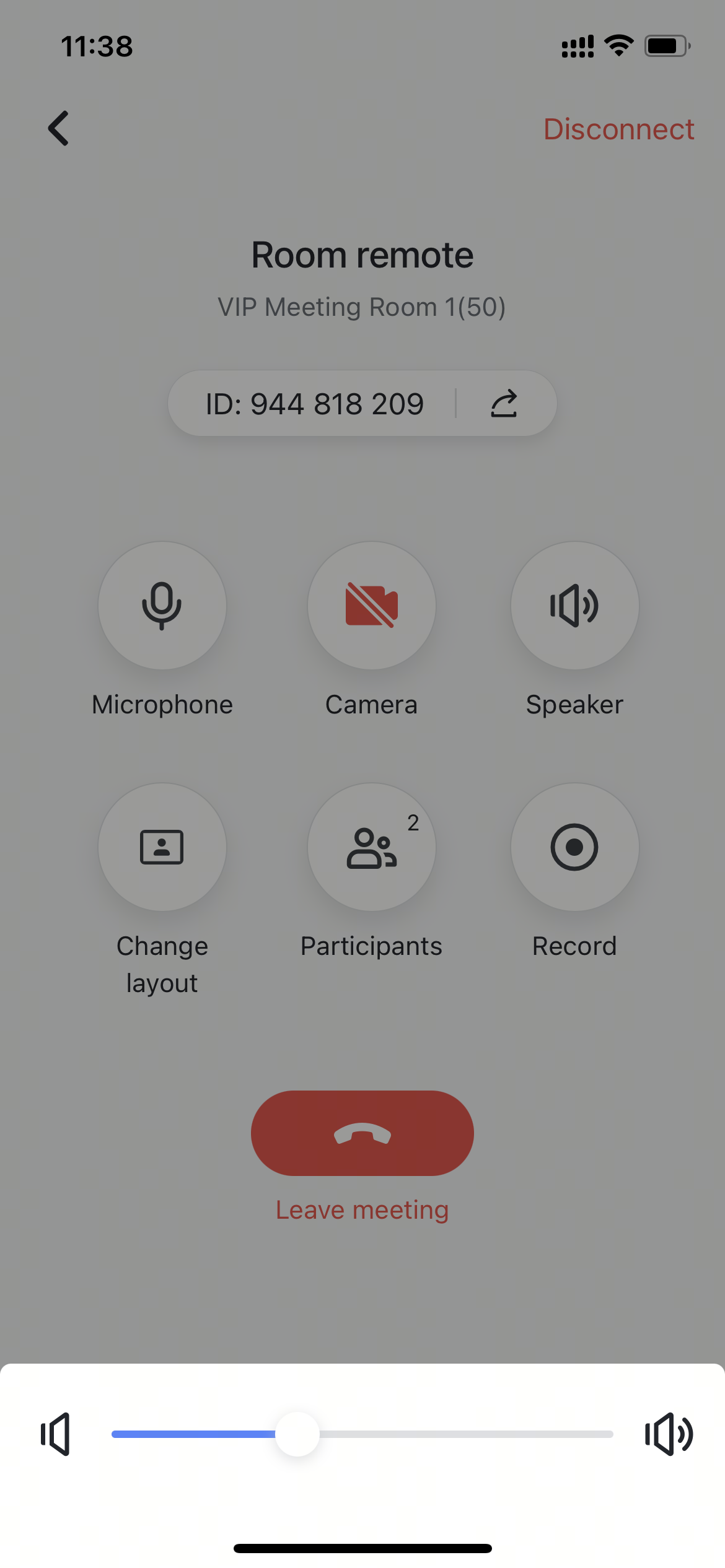Turn on the Camera

click(x=372, y=606)
